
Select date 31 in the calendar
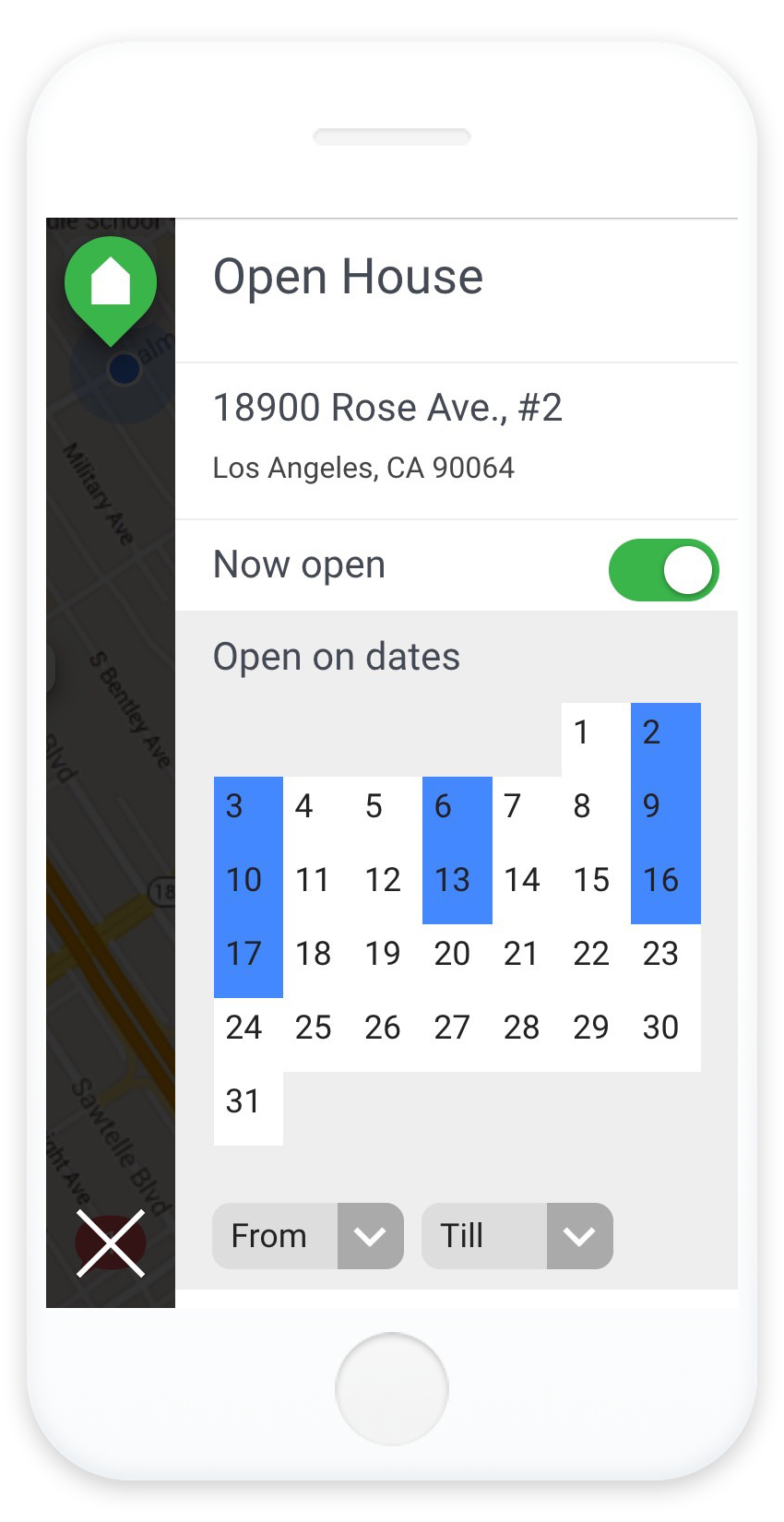pyautogui.click(x=248, y=1109)
